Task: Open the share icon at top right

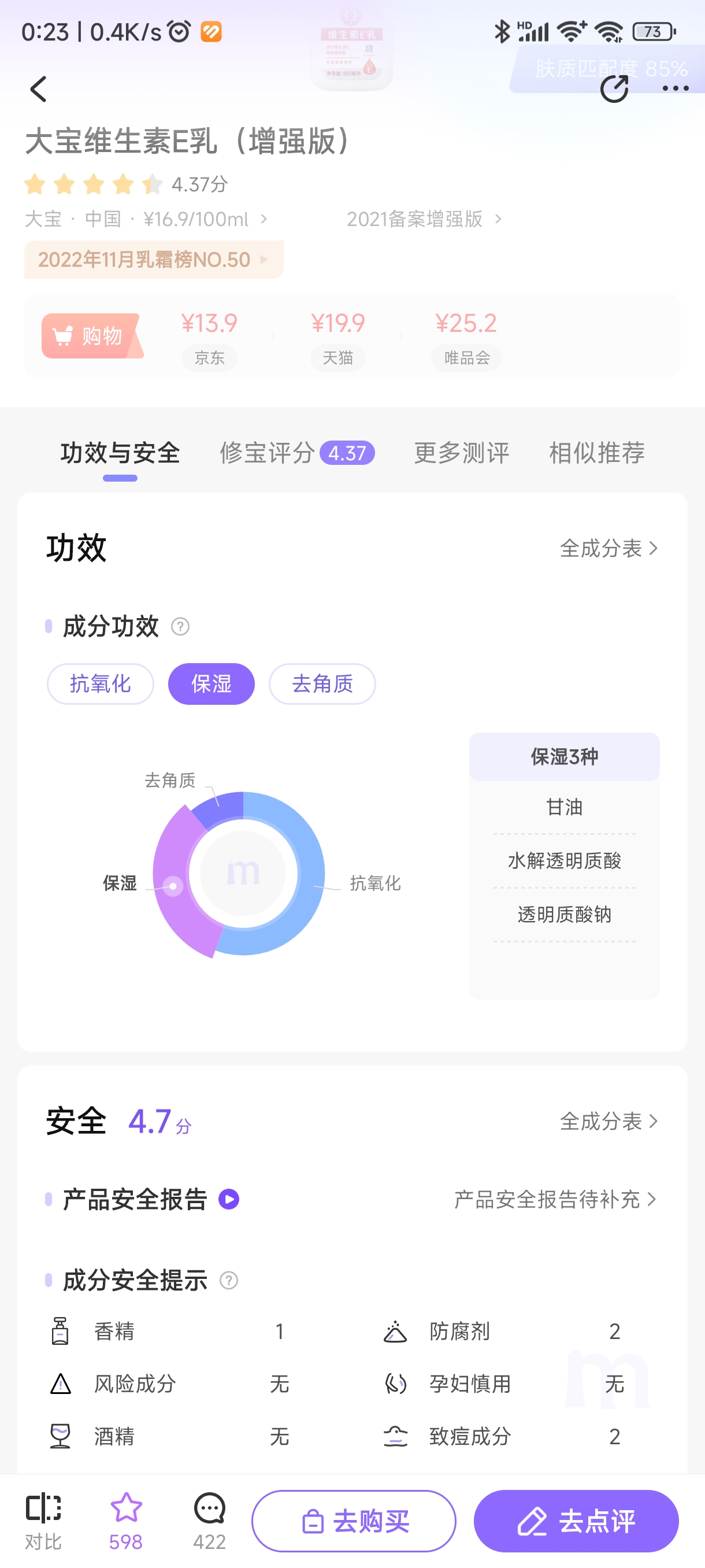Action: [x=614, y=89]
